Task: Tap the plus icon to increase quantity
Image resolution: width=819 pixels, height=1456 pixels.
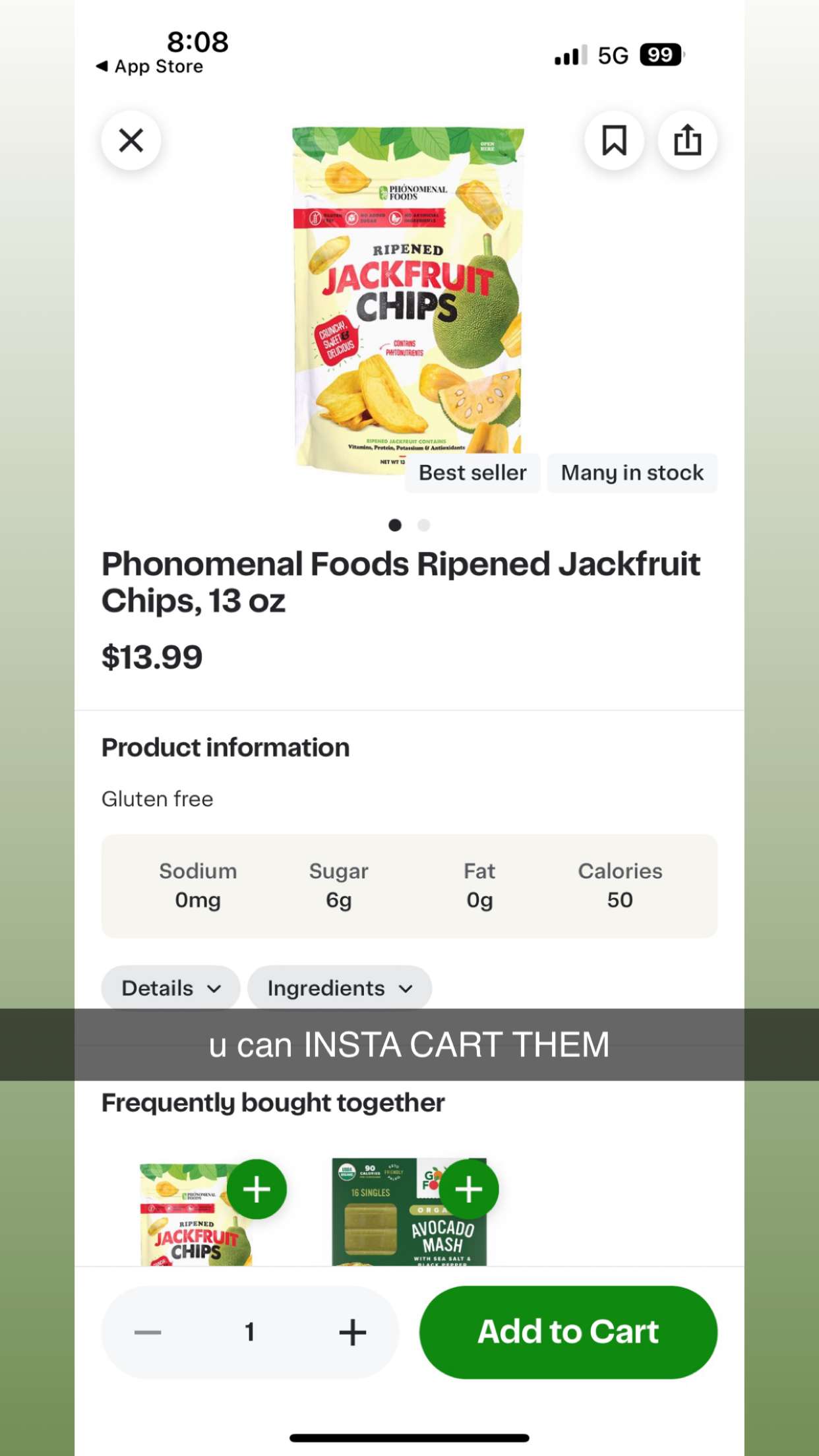Action: tap(351, 1332)
